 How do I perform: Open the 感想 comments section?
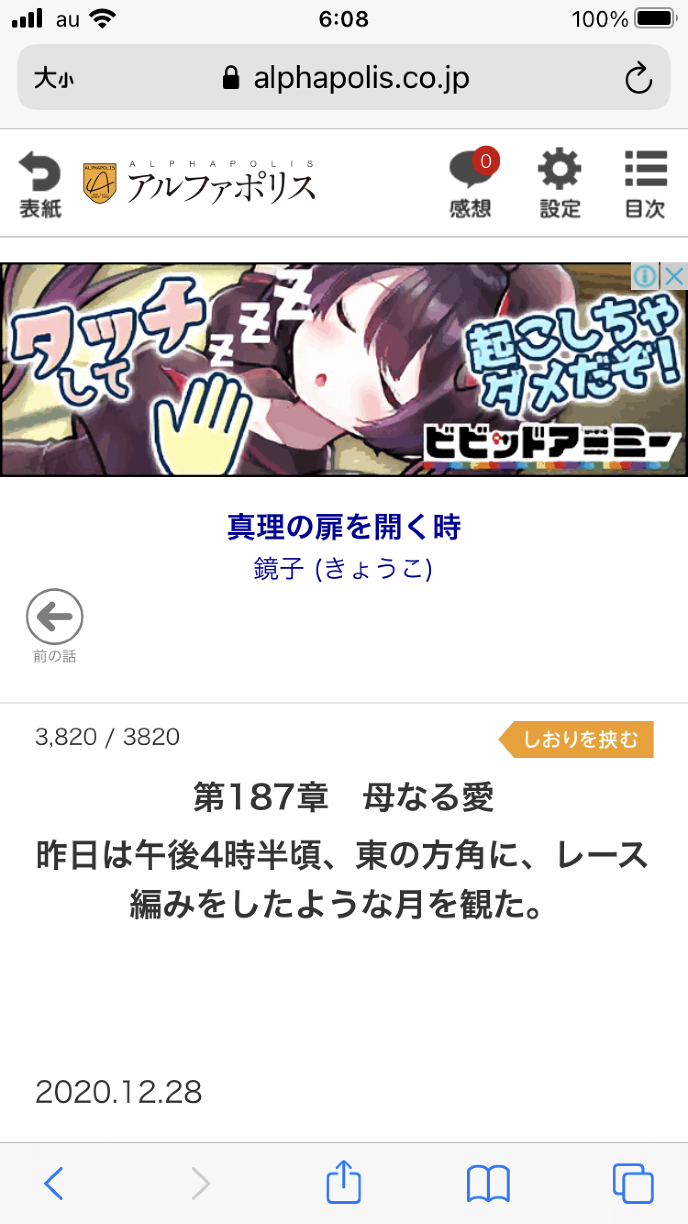click(x=471, y=184)
